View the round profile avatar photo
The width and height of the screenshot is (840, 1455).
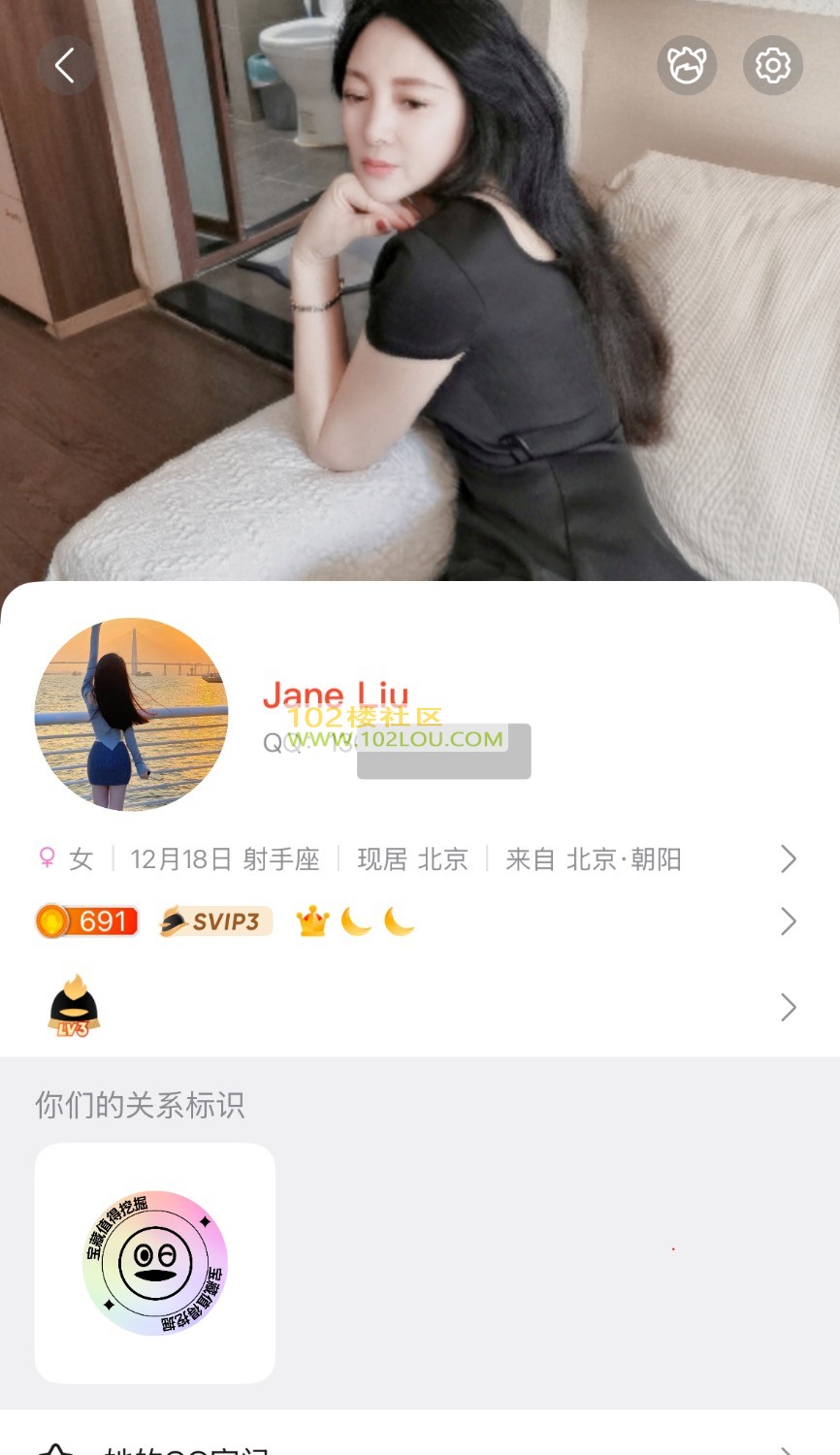click(131, 714)
